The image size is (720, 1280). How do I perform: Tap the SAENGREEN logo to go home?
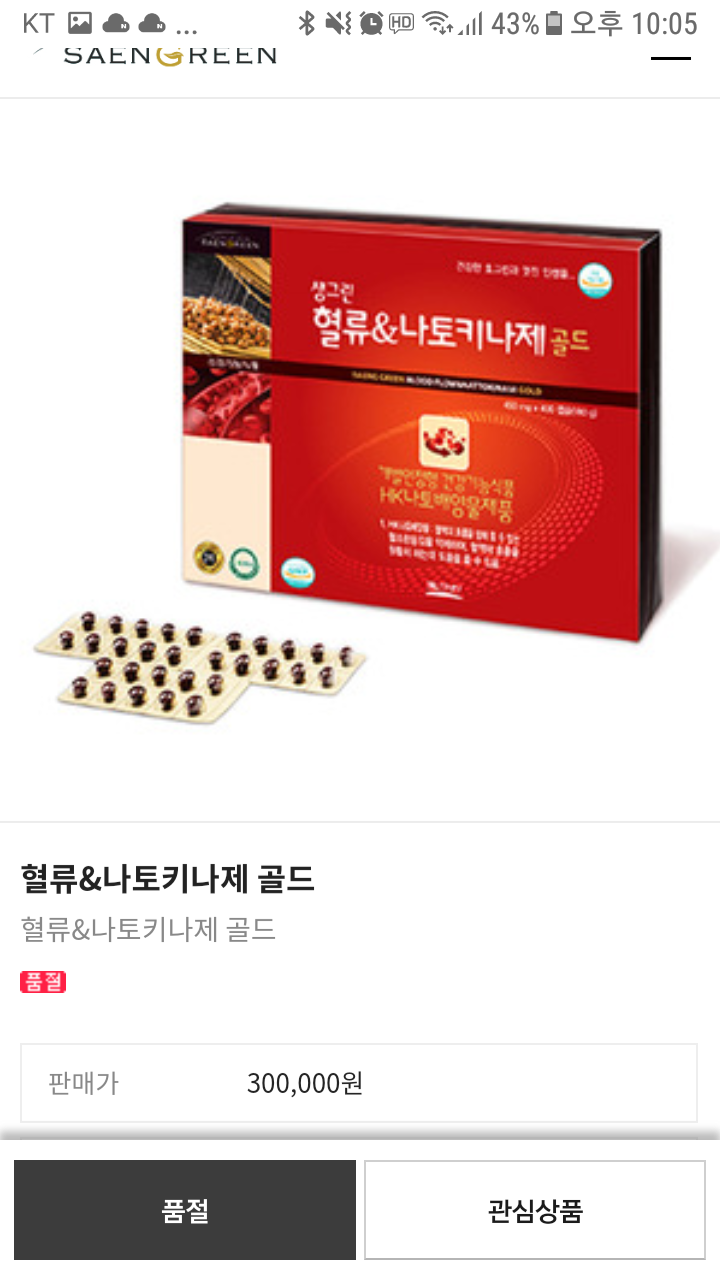(x=168, y=55)
